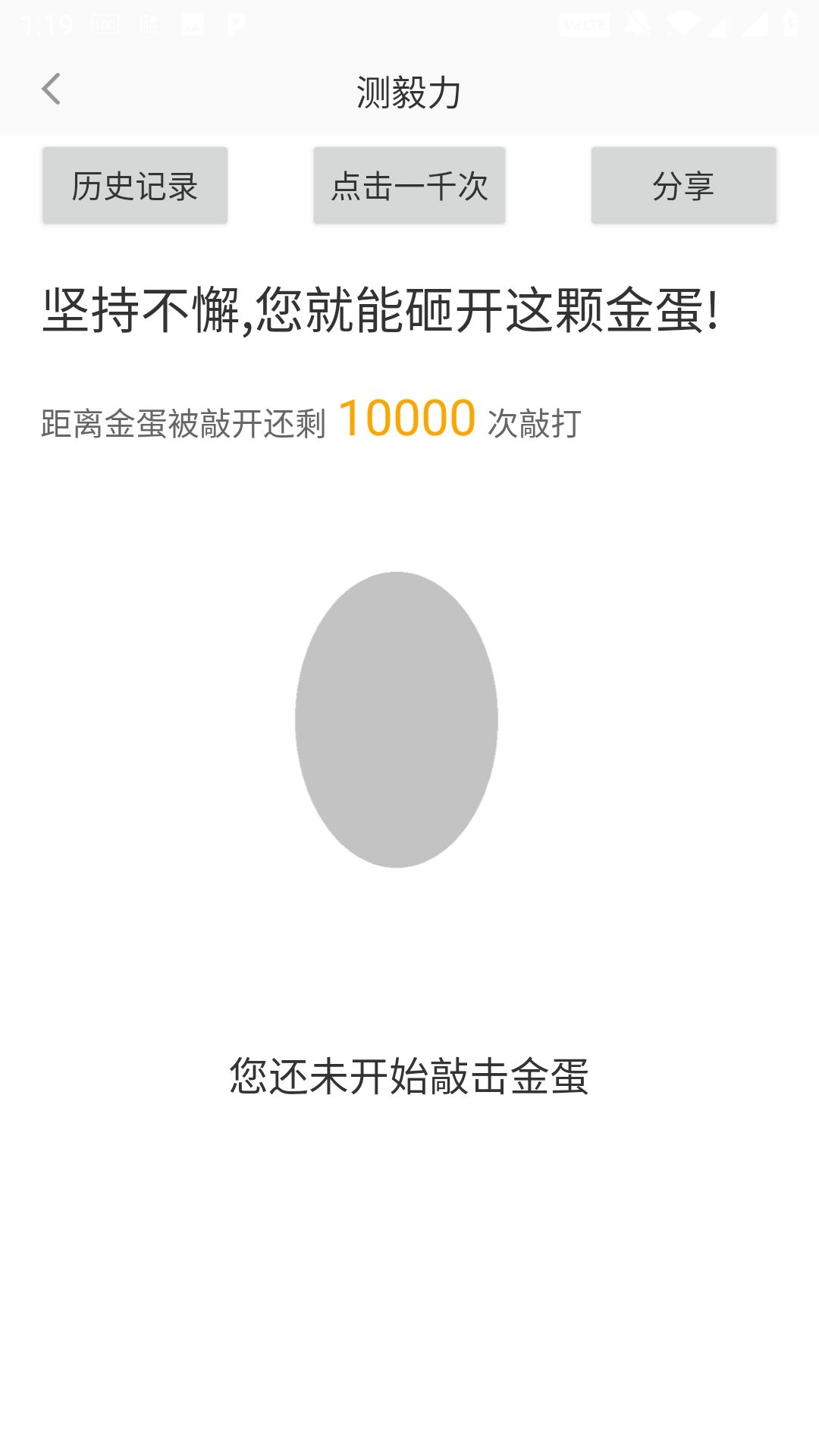Tap the muted notification bell icon

637,23
